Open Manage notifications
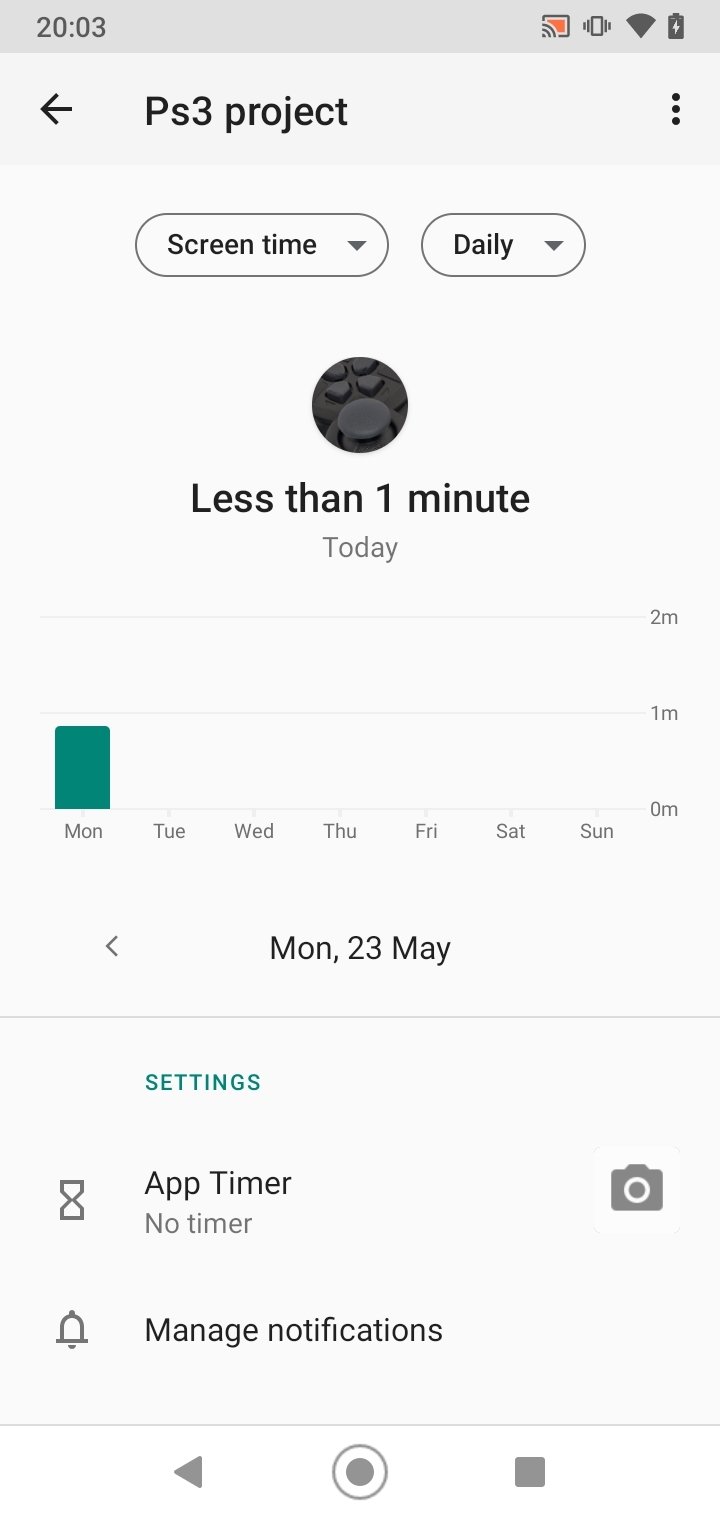The height and width of the screenshot is (1520, 720). [360, 1330]
